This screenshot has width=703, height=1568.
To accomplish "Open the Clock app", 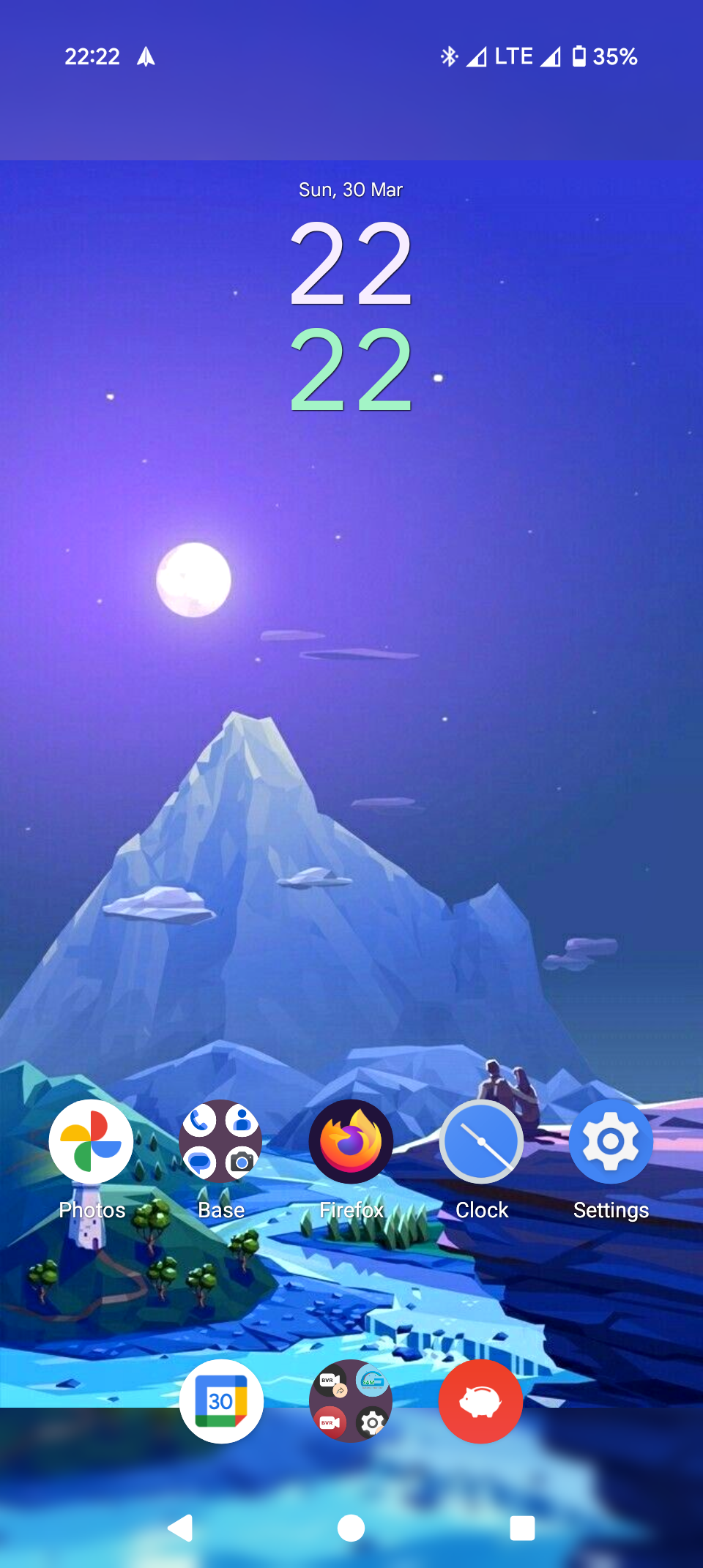I will (481, 1141).
